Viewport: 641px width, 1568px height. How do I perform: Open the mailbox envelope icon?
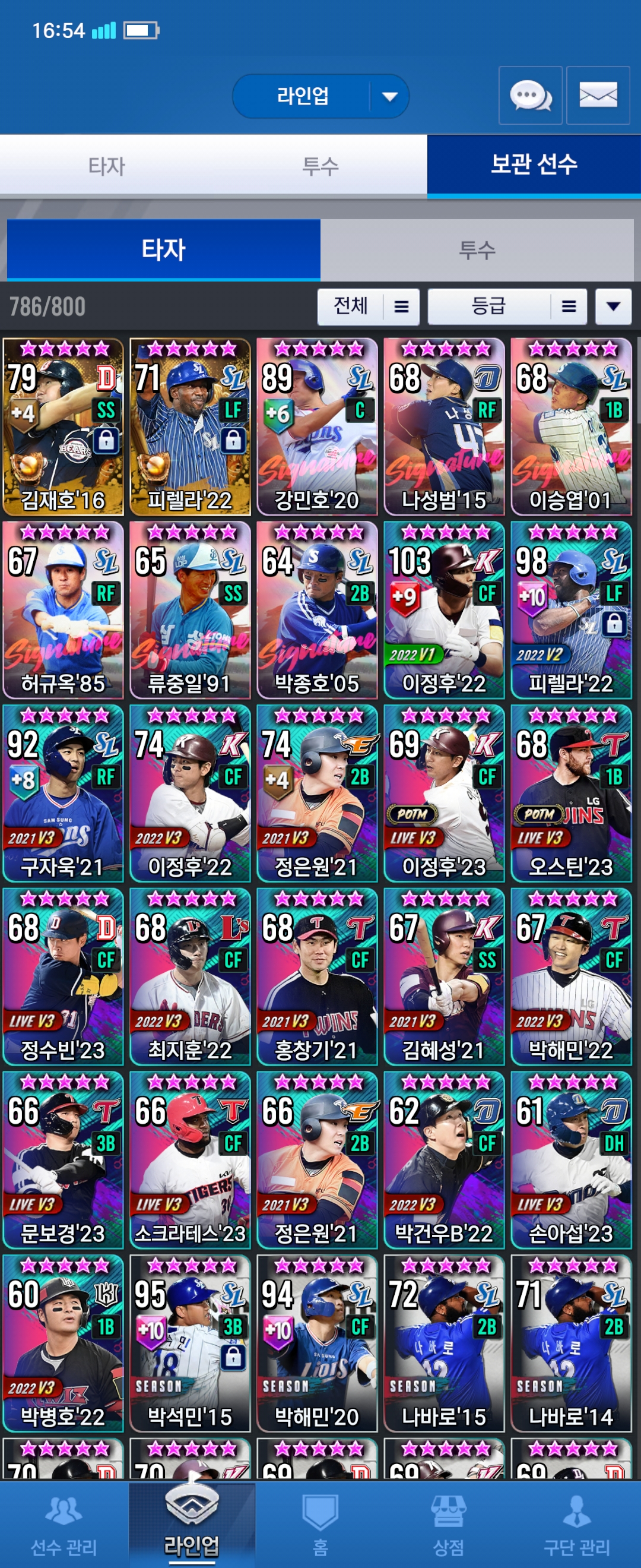597,96
